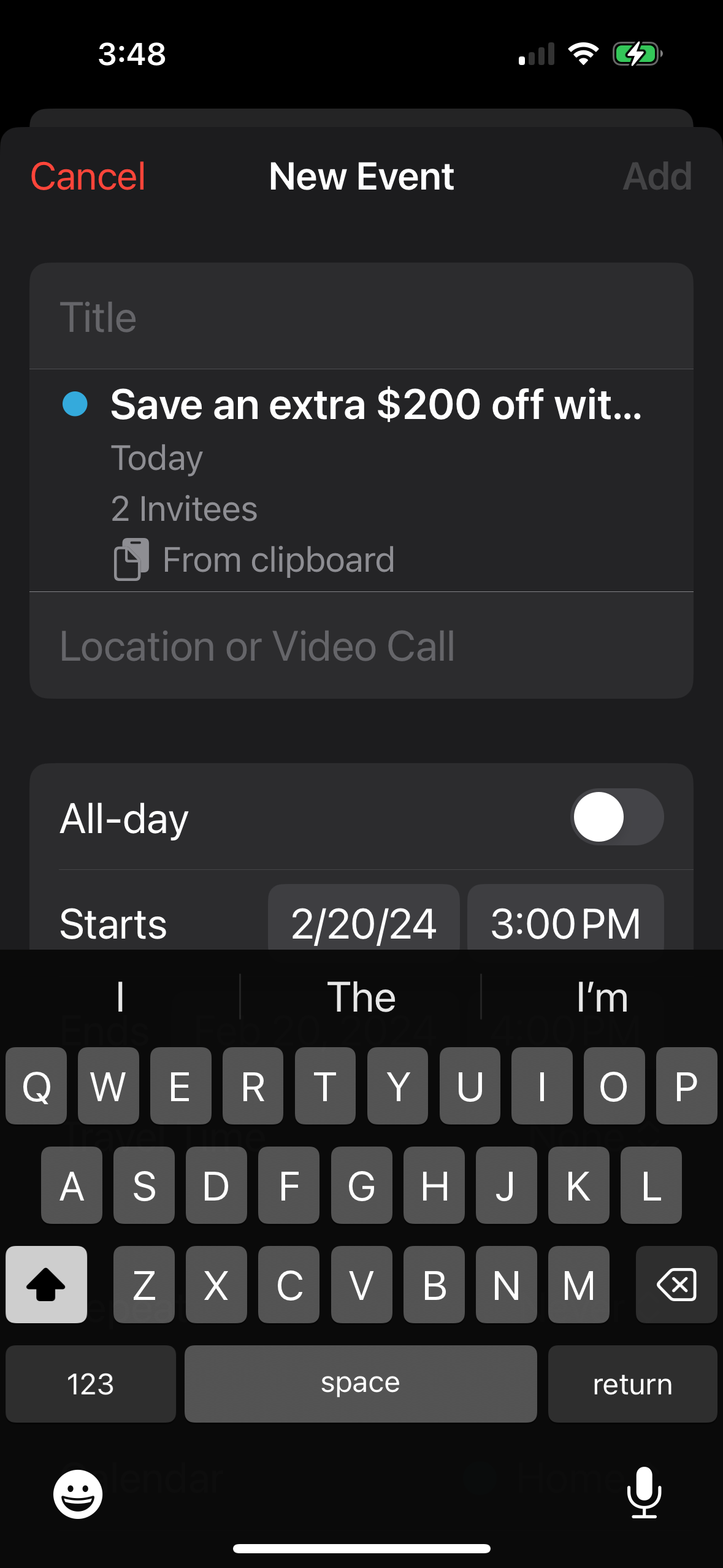Switch keyboard to 123 numbers
The height and width of the screenshot is (1568, 723).
[90, 1383]
